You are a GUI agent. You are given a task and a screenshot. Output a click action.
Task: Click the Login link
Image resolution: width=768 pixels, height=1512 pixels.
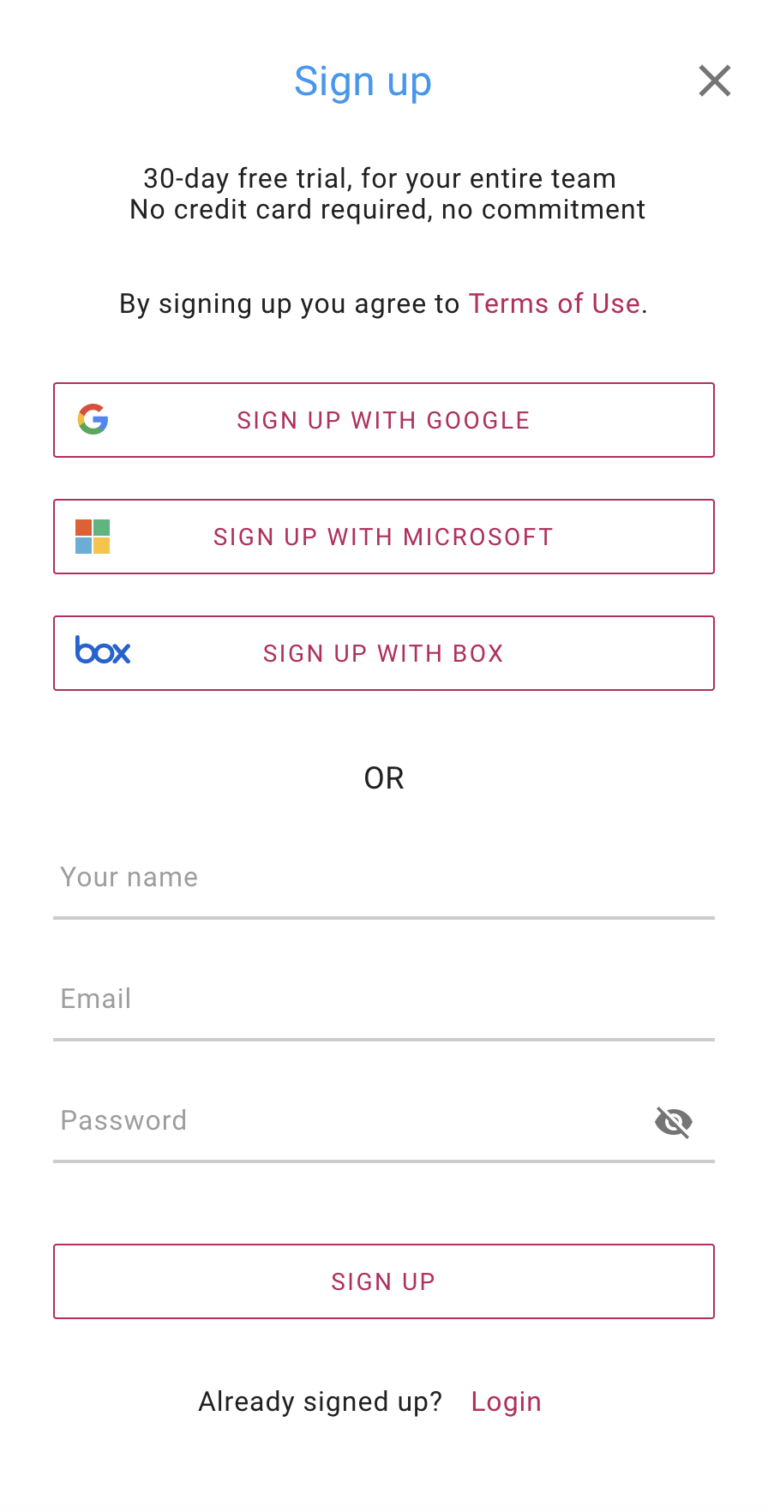(x=506, y=1401)
